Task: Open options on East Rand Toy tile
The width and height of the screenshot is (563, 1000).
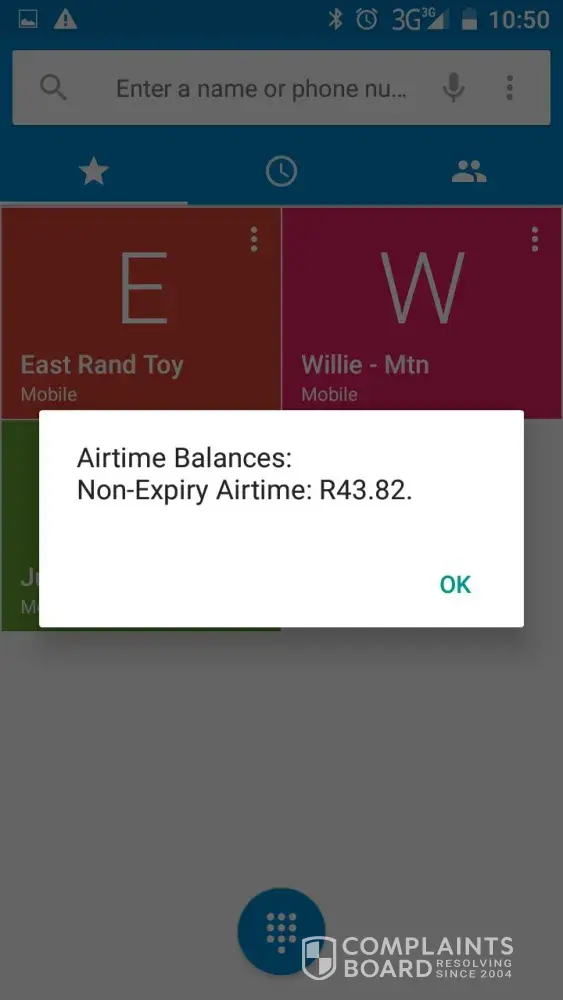Action: tap(254, 239)
